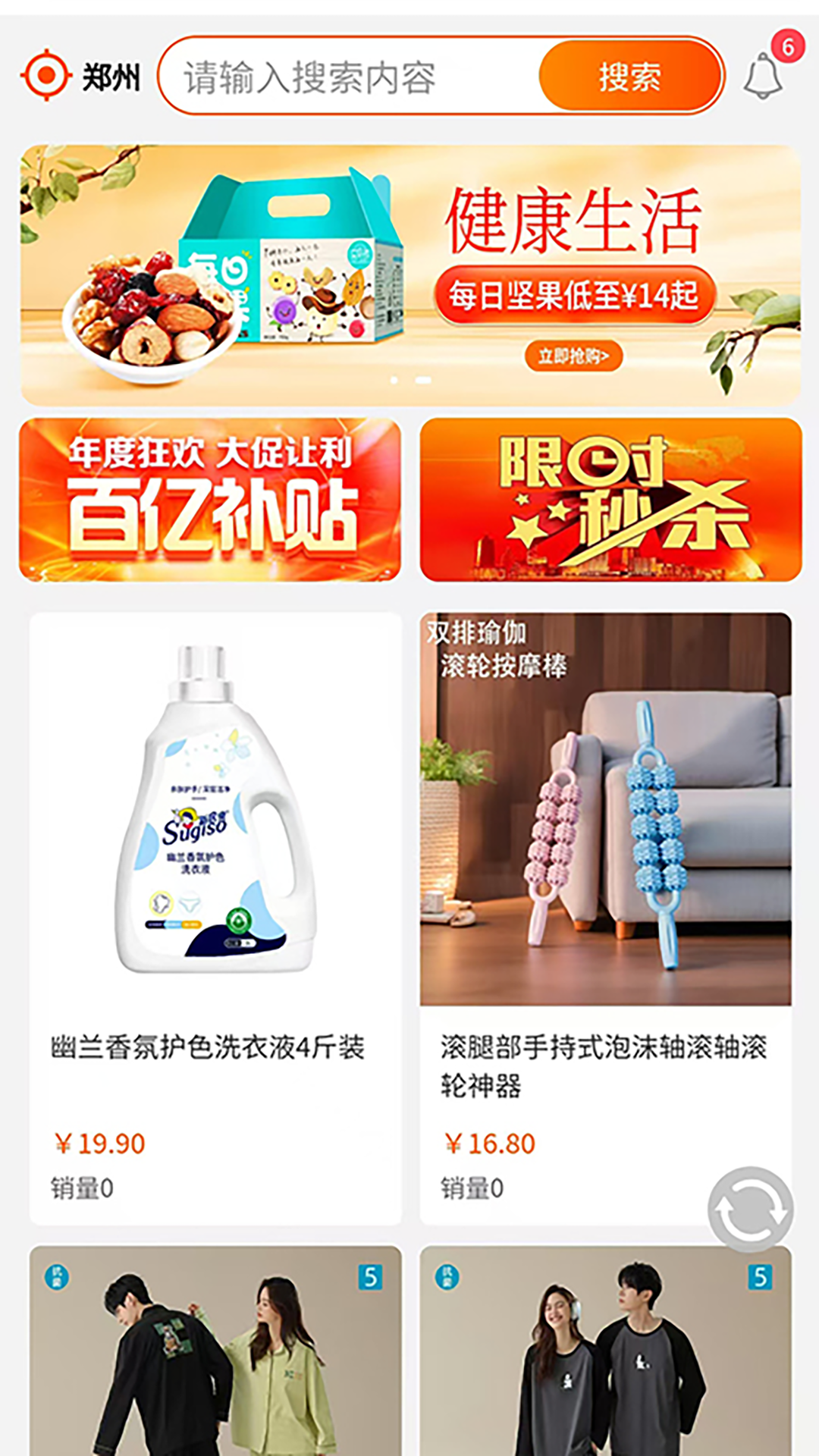
Task: Tap the notification bell icon
Action: (x=764, y=76)
